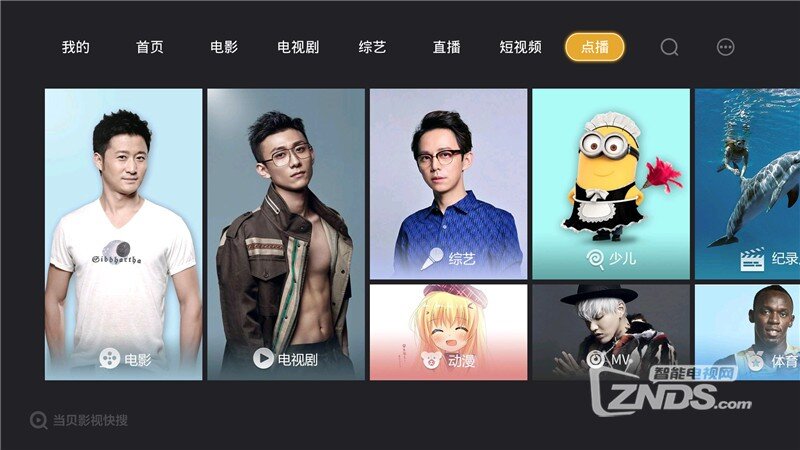Open the 少儿 category card
This screenshot has height=450, width=800.
(610, 183)
